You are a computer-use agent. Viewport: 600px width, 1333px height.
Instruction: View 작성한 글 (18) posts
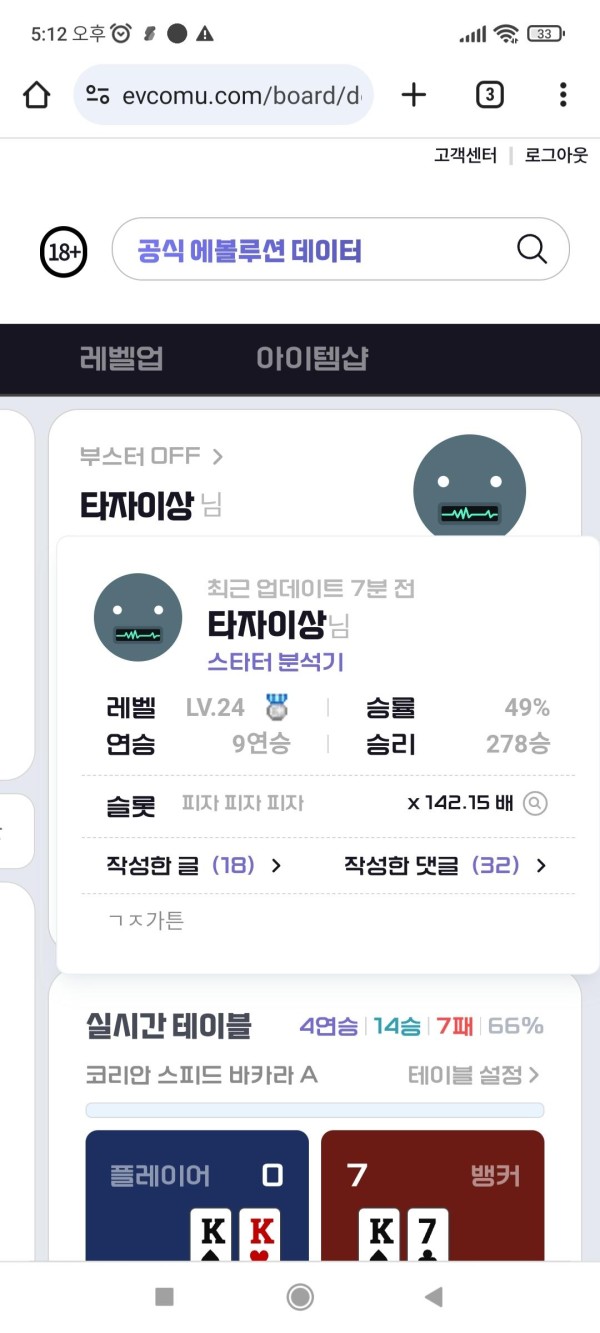point(194,866)
